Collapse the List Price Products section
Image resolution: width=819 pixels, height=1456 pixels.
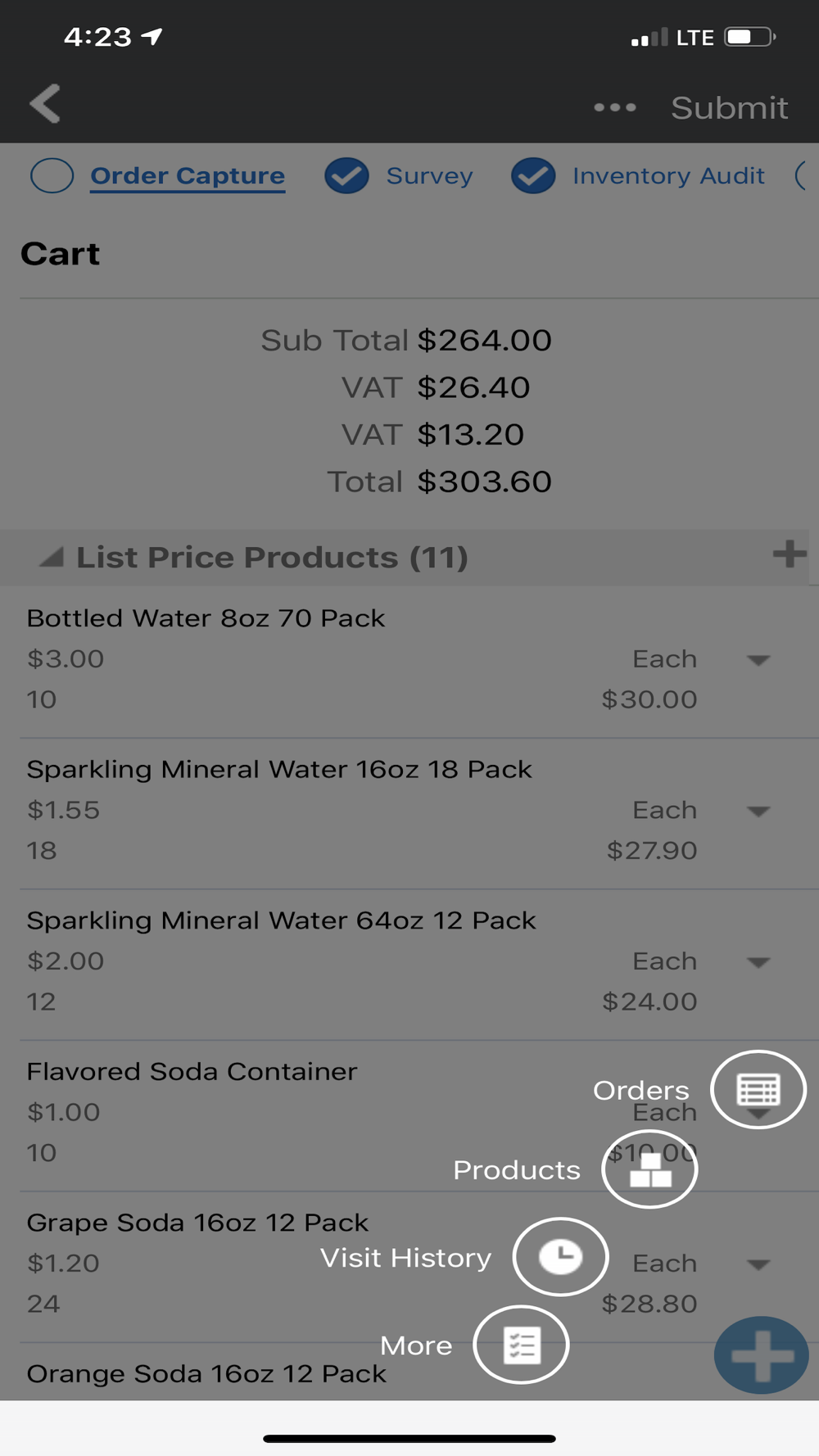pos(52,558)
